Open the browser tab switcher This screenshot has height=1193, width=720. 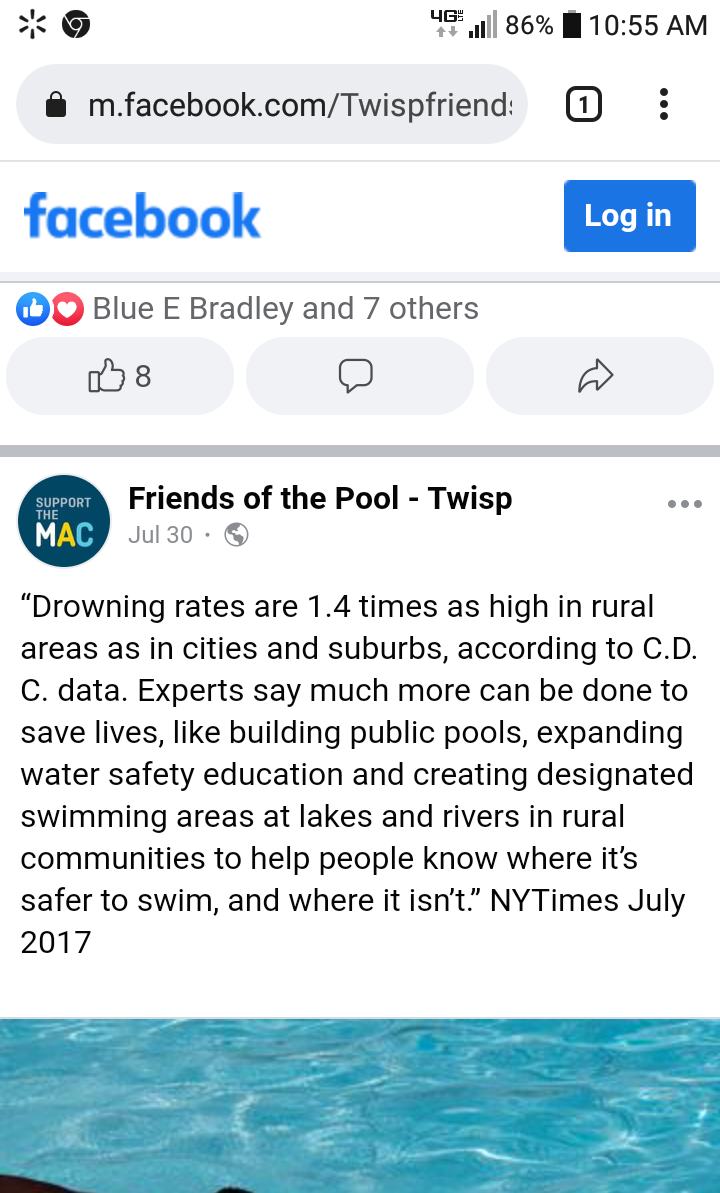[584, 104]
